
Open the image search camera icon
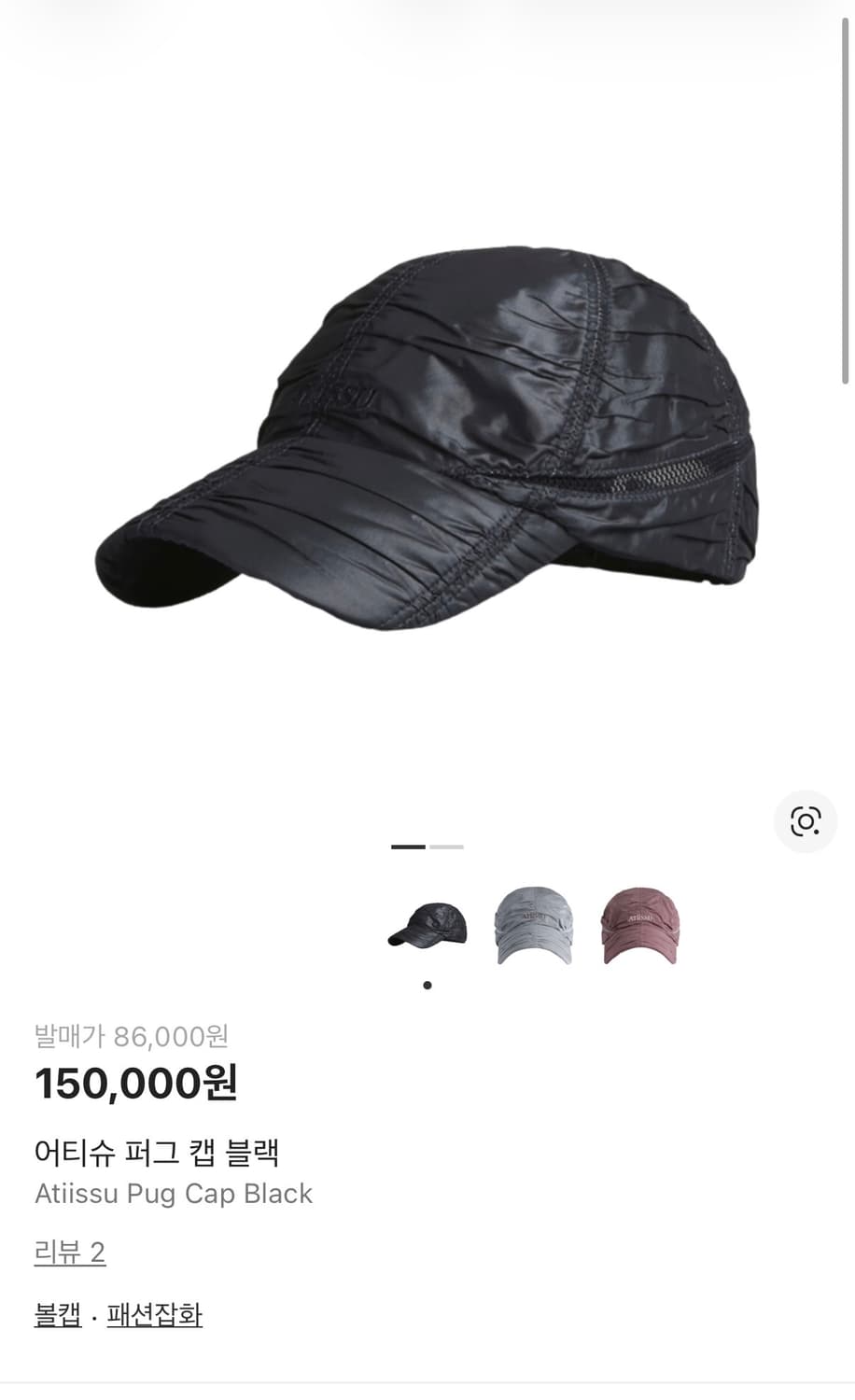(805, 821)
